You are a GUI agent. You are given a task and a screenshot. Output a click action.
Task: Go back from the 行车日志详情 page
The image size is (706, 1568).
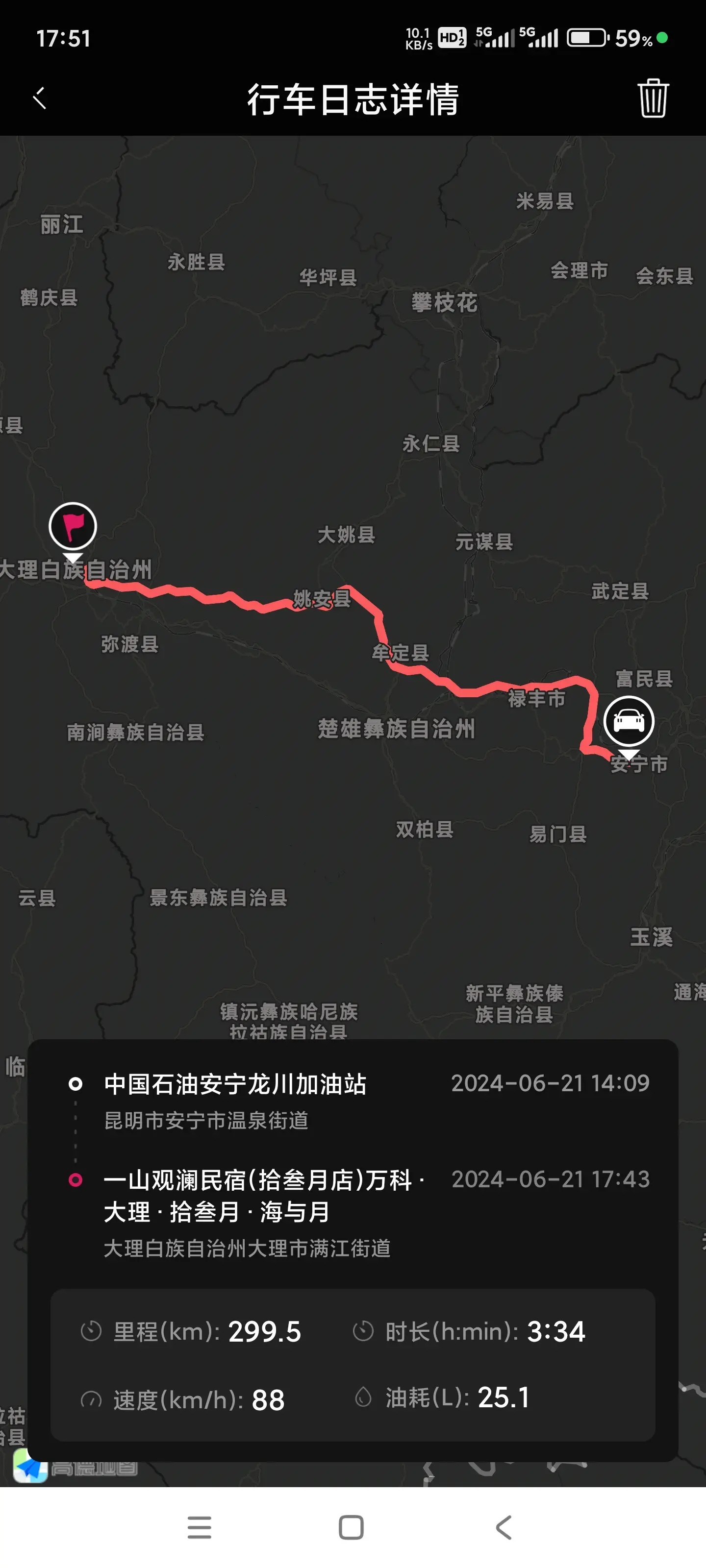(40, 98)
